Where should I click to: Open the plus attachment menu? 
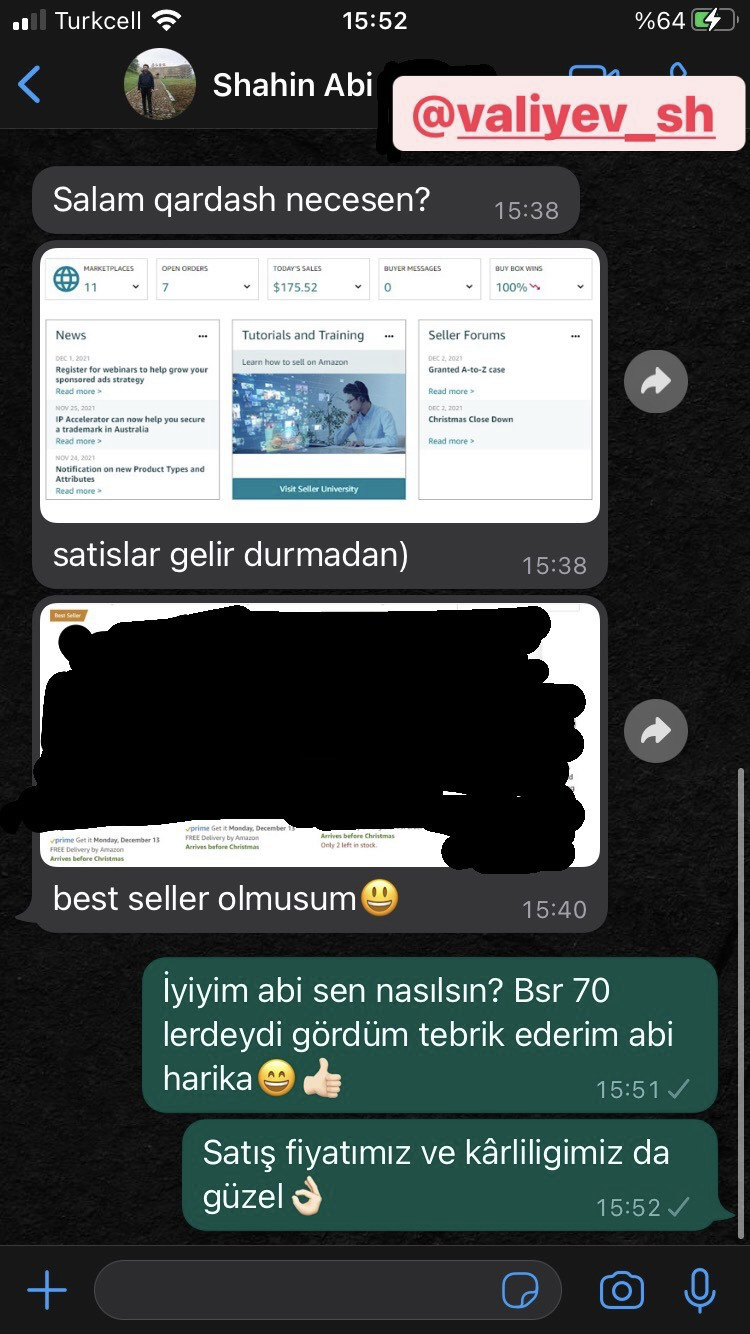(x=47, y=1291)
